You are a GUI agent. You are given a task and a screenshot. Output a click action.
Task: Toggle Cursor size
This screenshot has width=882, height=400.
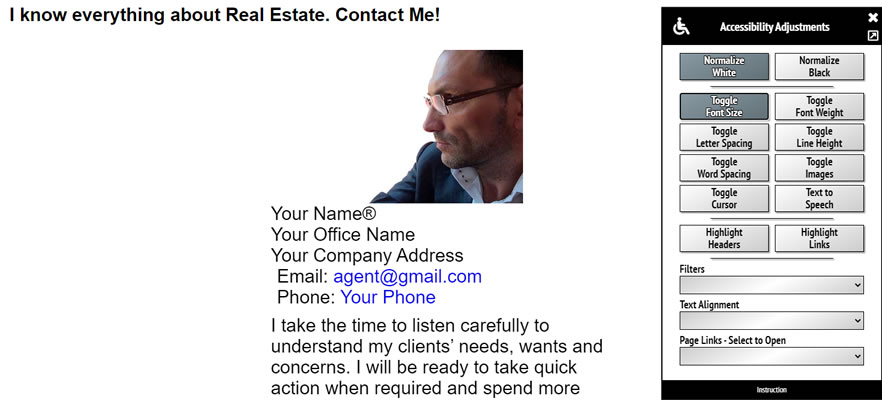click(x=724, y=198)
